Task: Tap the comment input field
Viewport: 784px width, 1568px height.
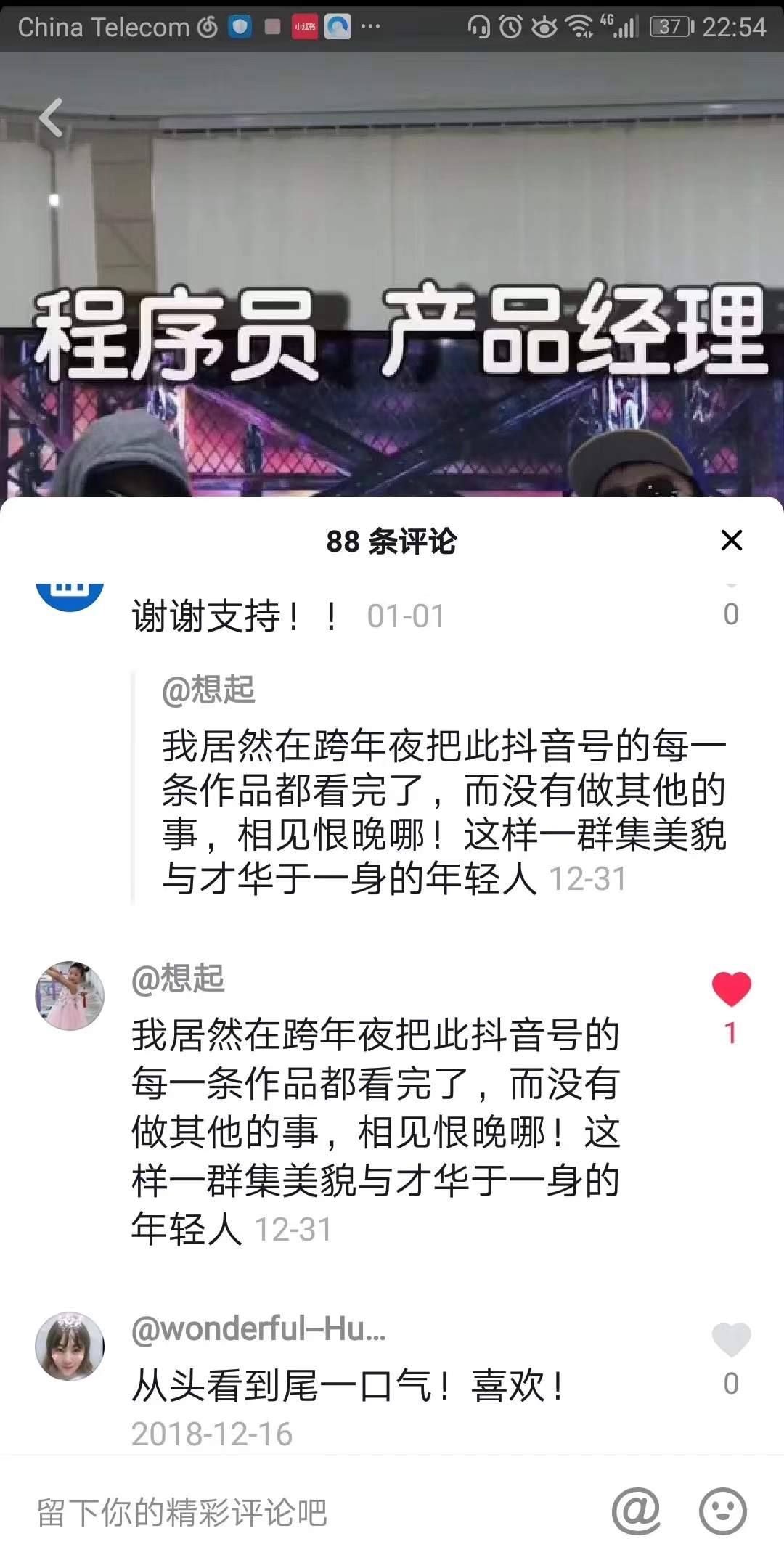Action: 290,1513
